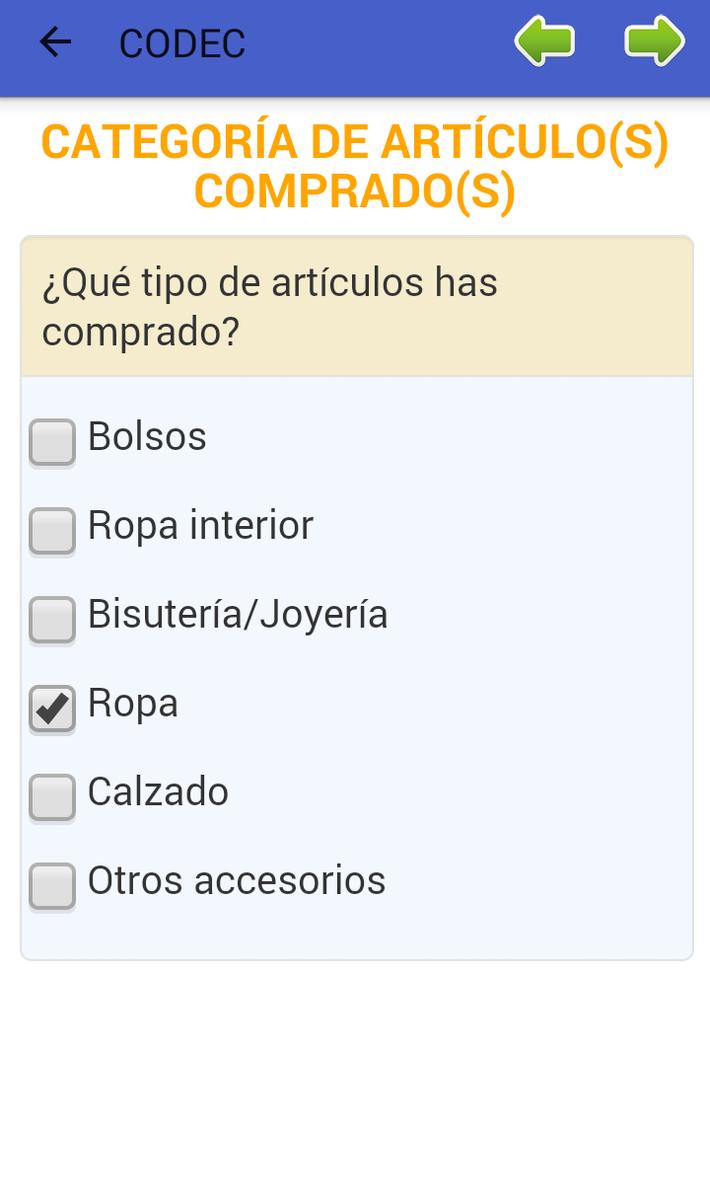The image size is (710, 1200).
Task: Go to previous question with green left arrow
Action: 544,42
